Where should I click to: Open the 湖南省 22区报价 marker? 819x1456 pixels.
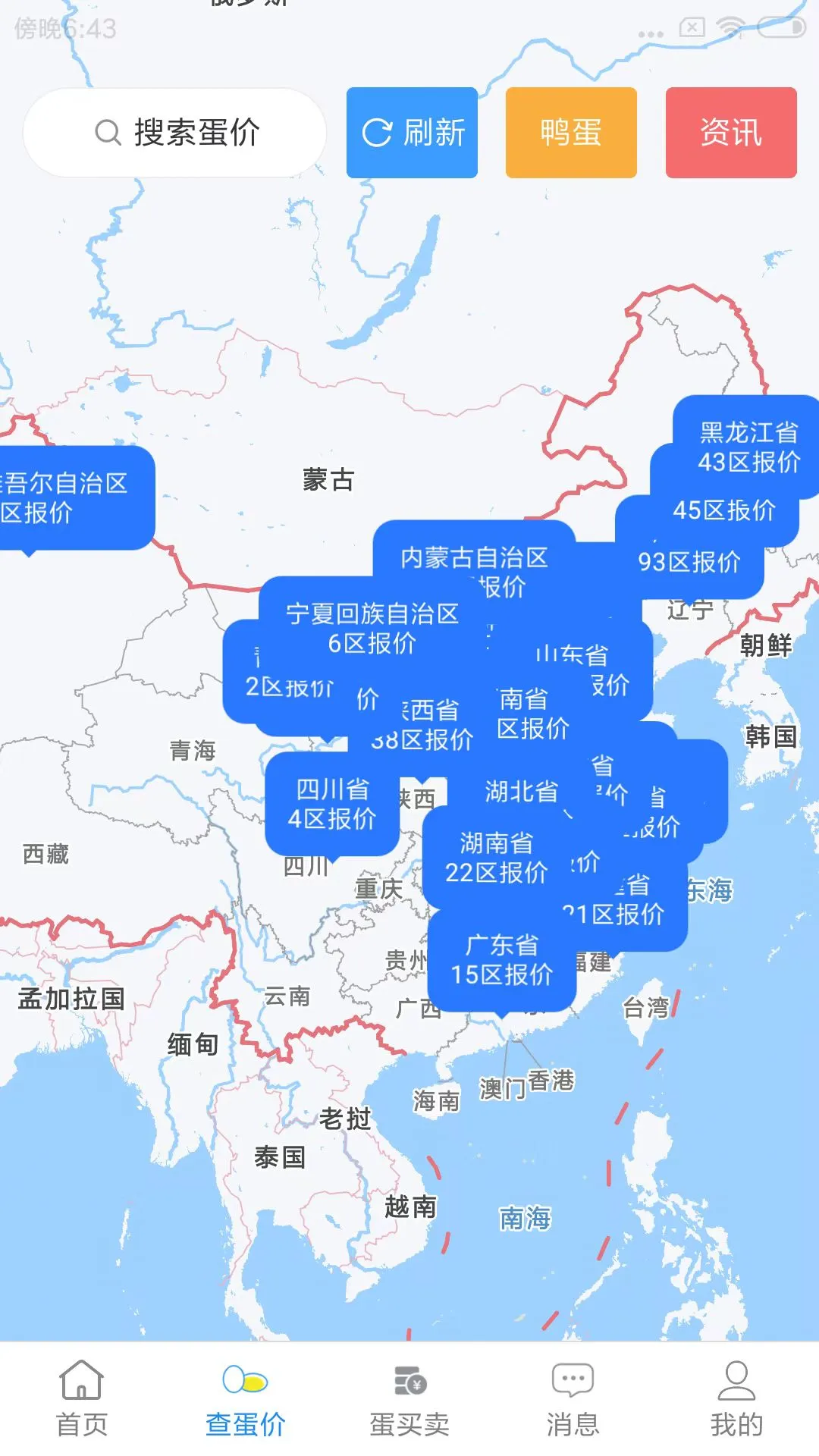pos(496,857)
